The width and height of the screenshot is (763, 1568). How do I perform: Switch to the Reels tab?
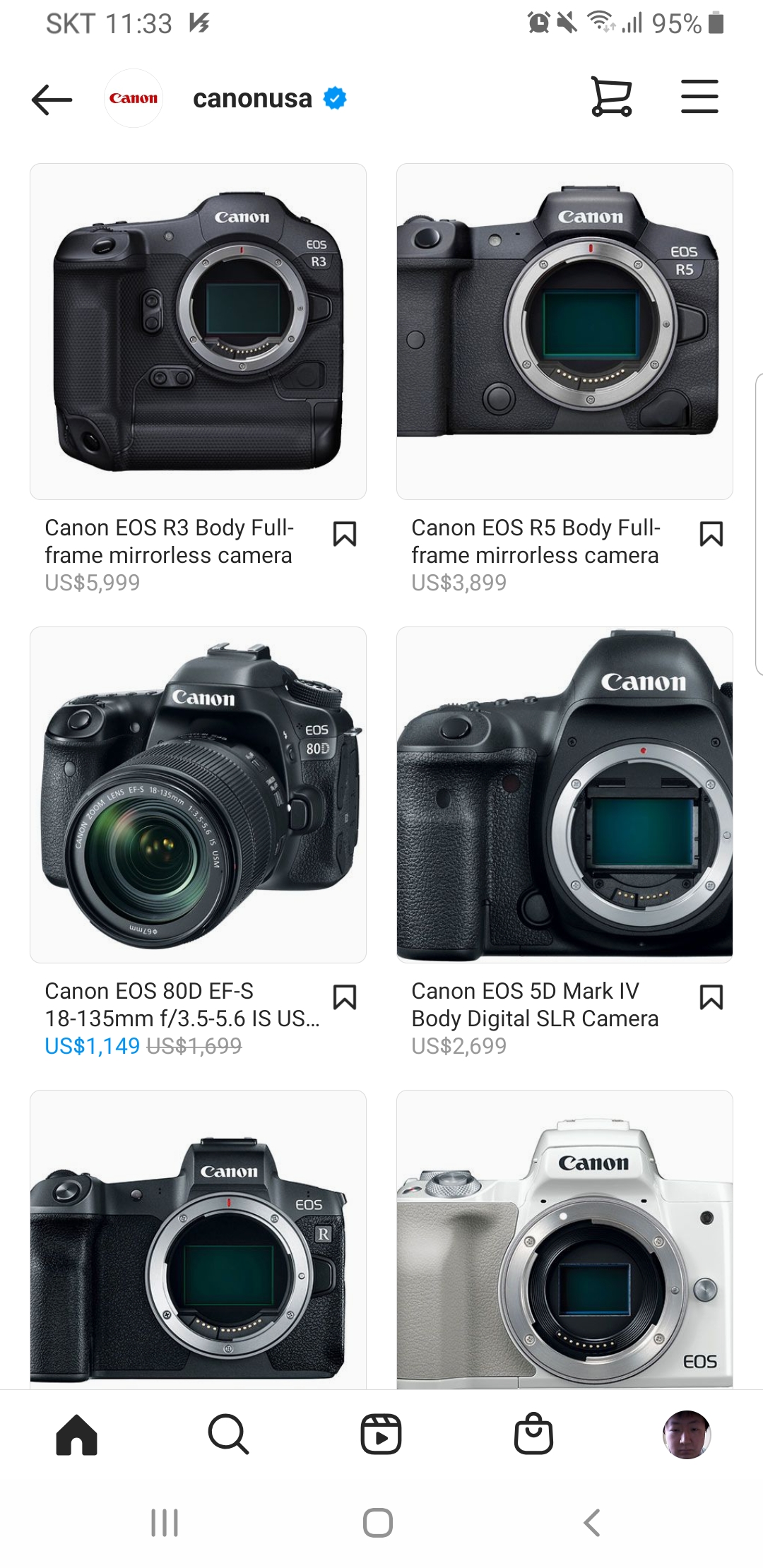coord(381,1435)
